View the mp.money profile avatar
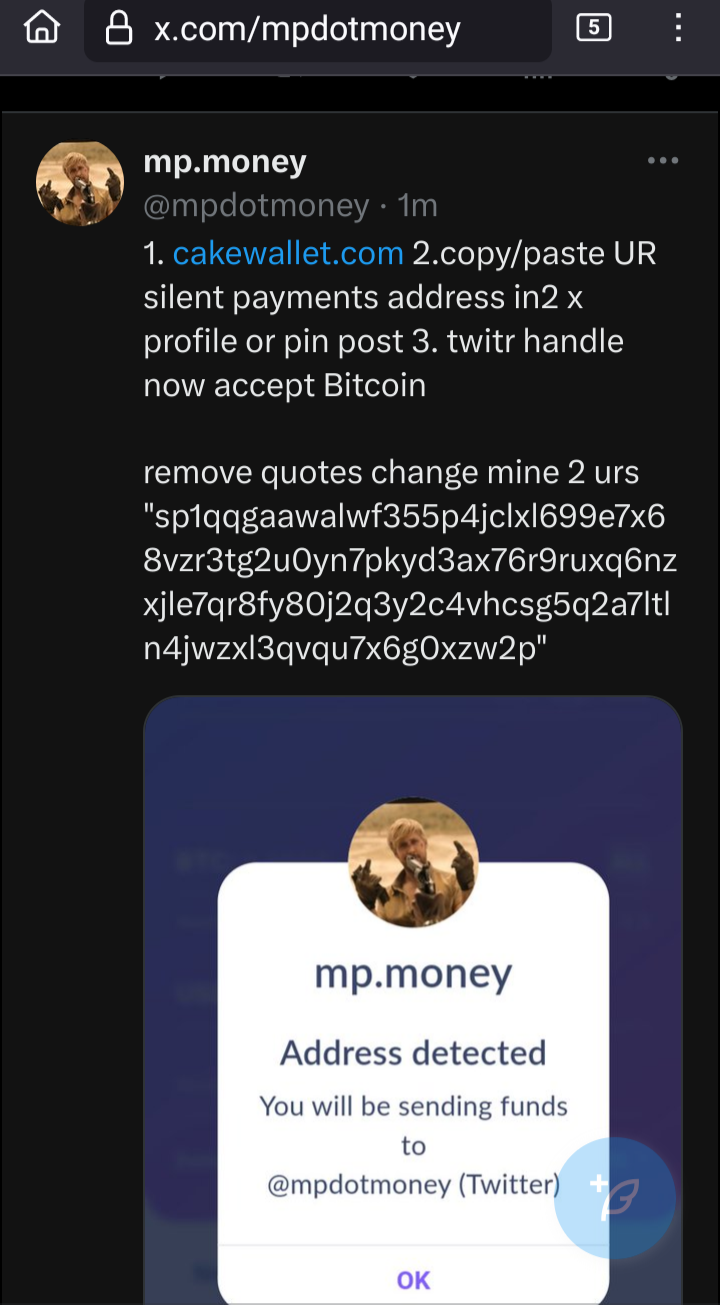The height and width of the screenshot is (1305, 720). (80, 183)
